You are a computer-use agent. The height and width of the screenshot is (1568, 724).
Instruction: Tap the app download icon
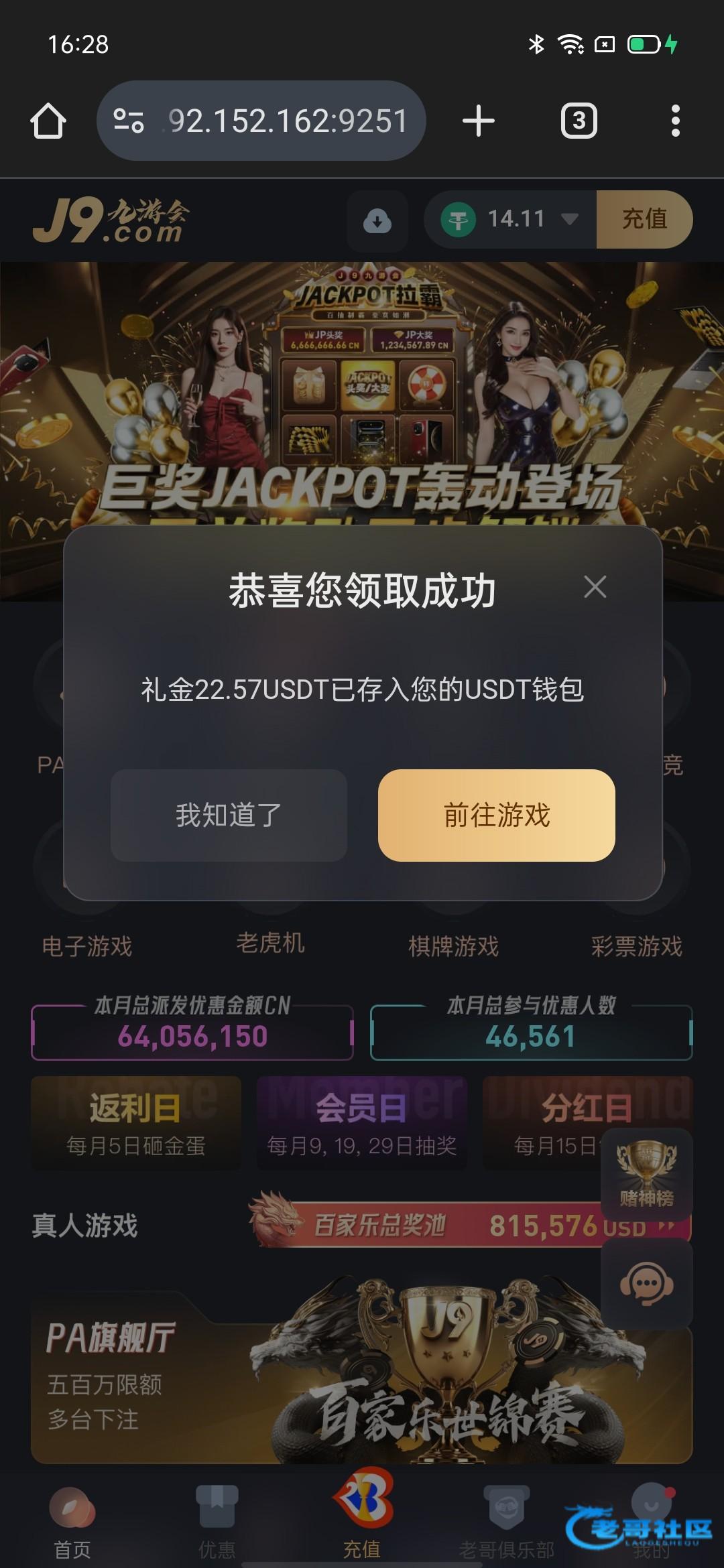click(377, 220)
